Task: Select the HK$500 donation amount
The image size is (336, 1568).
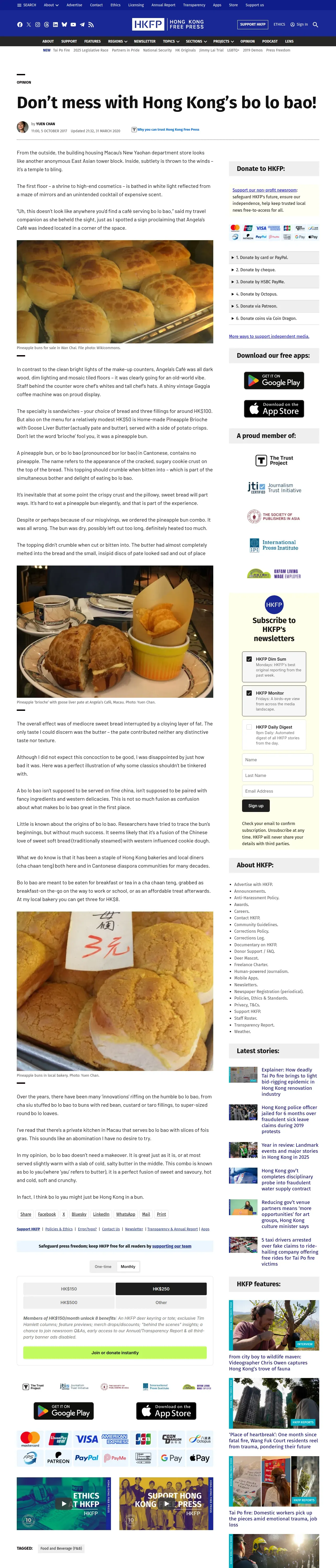Action: [x=69, y=1302]
